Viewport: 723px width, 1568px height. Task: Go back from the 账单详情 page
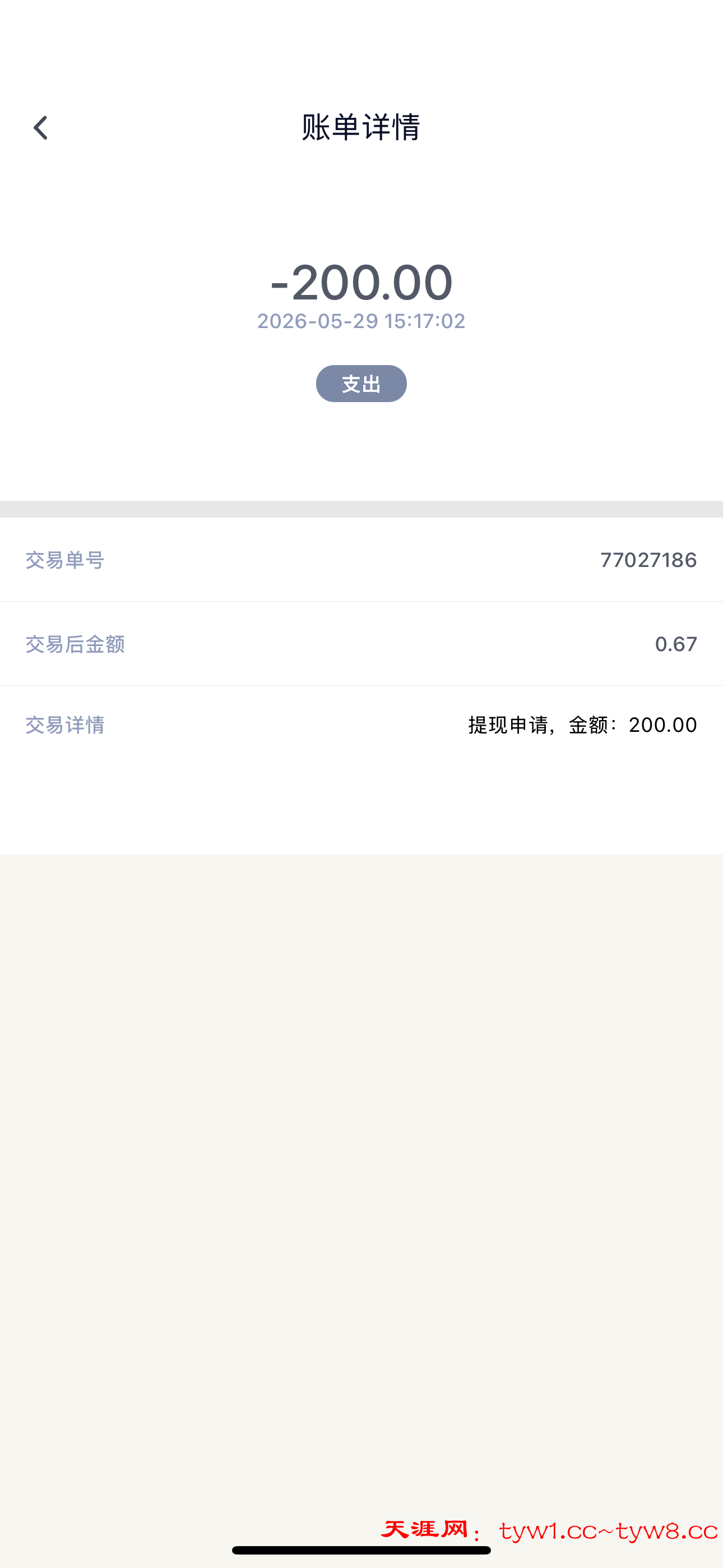click(40, 128)
